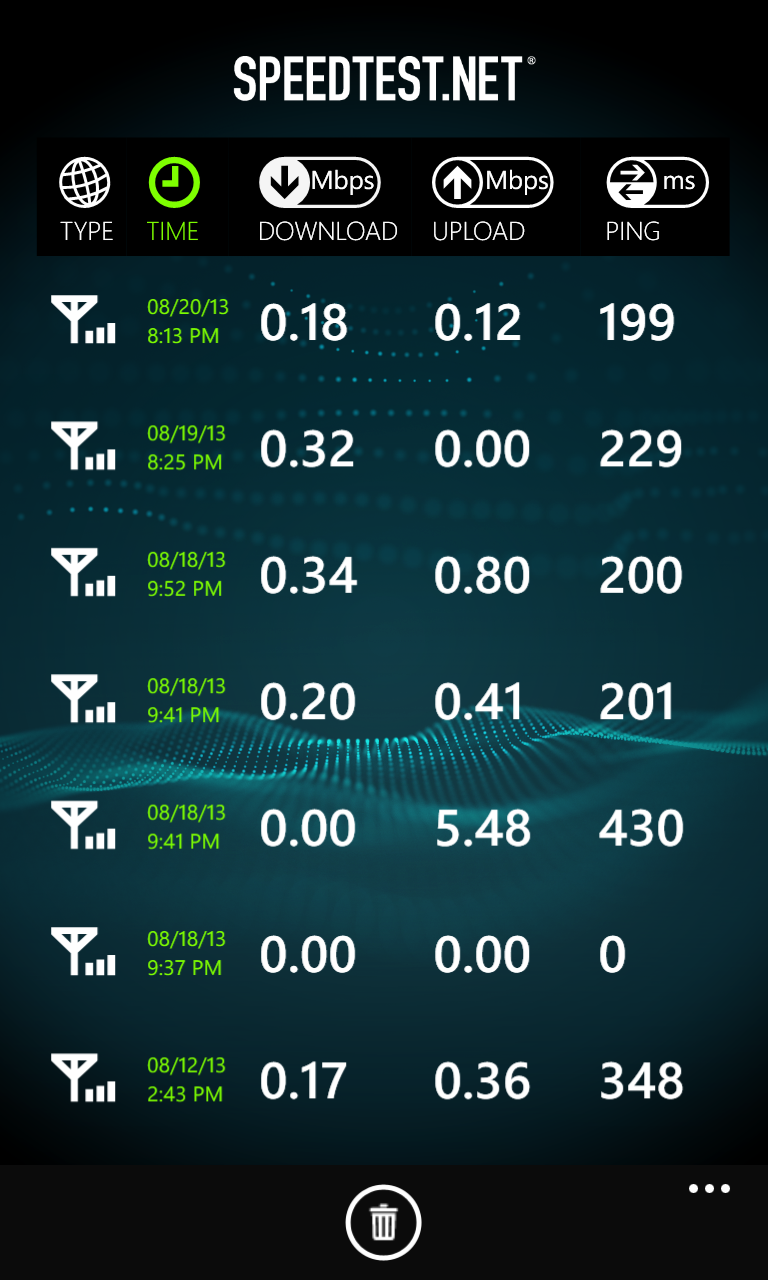Sort results by upload speed

point(490,201)
